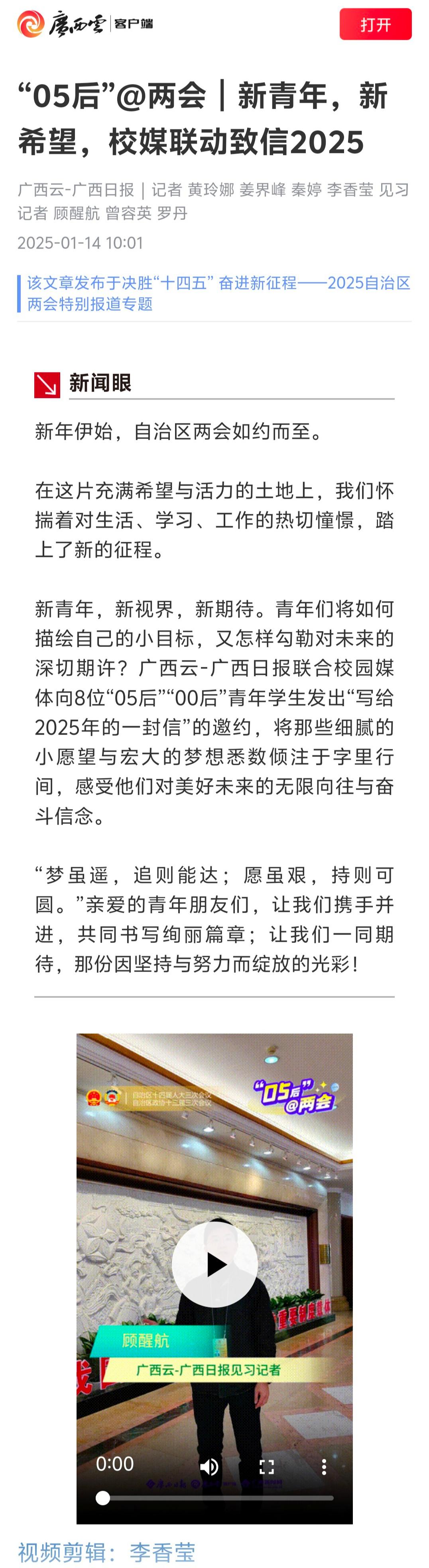The height and width of the screenshot is (1568, 429).
Task: Tap the red 打开 button
Action: tap(376, 24)
